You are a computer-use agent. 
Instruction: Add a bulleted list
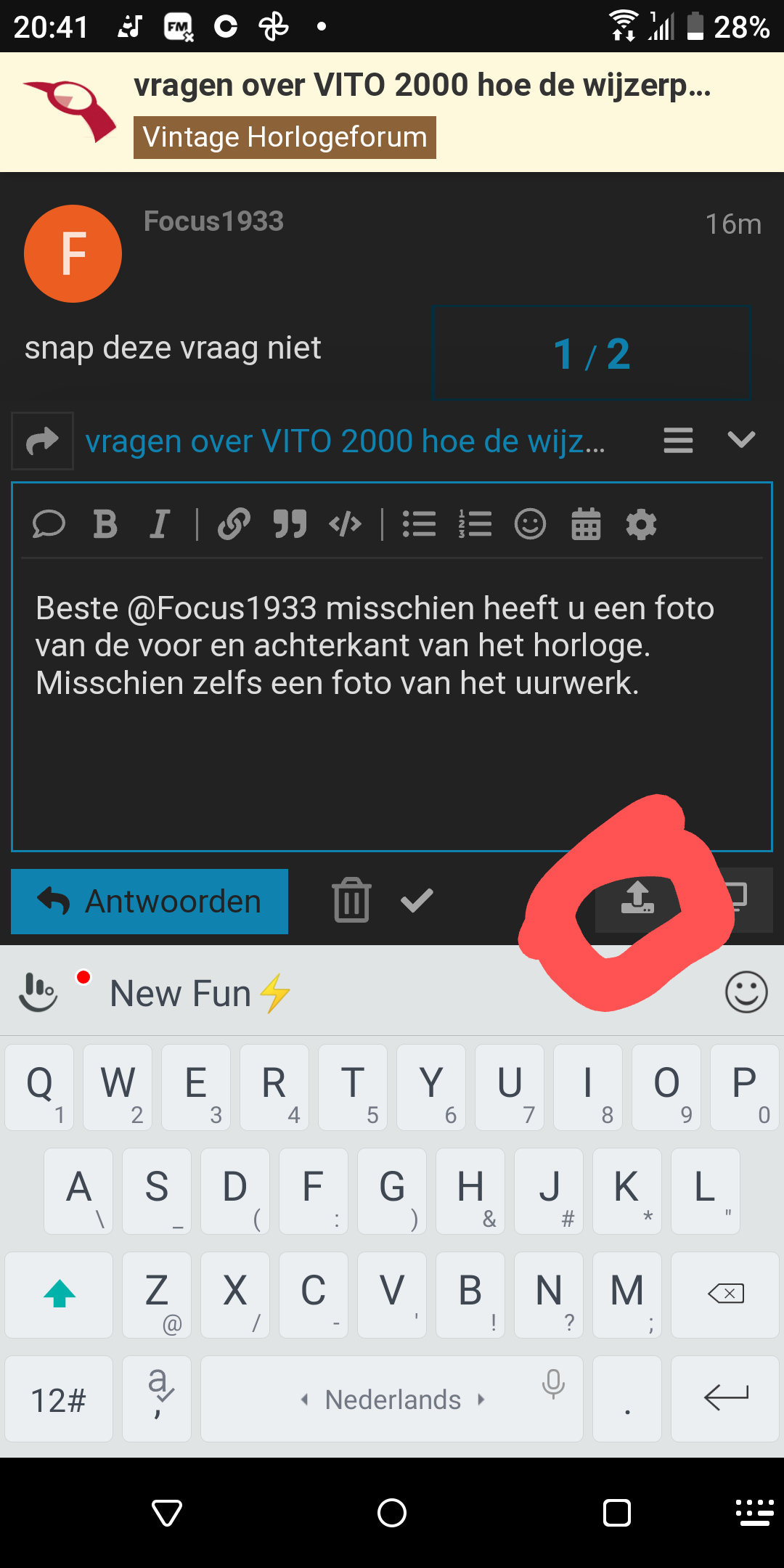pyautogui.click(x=419, y=523)
